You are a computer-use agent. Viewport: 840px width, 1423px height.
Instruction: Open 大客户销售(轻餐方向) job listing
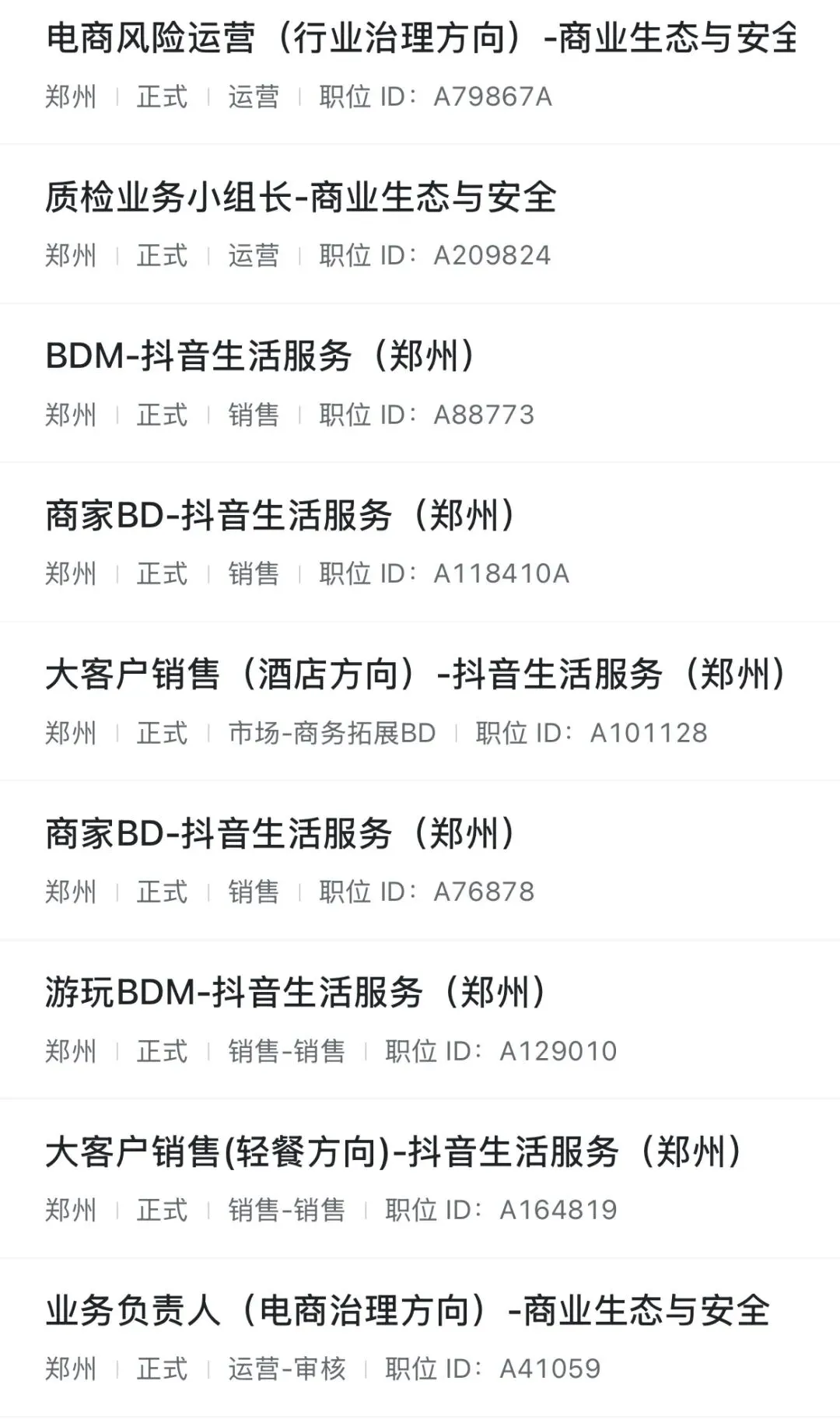[x=394, y=1152]
